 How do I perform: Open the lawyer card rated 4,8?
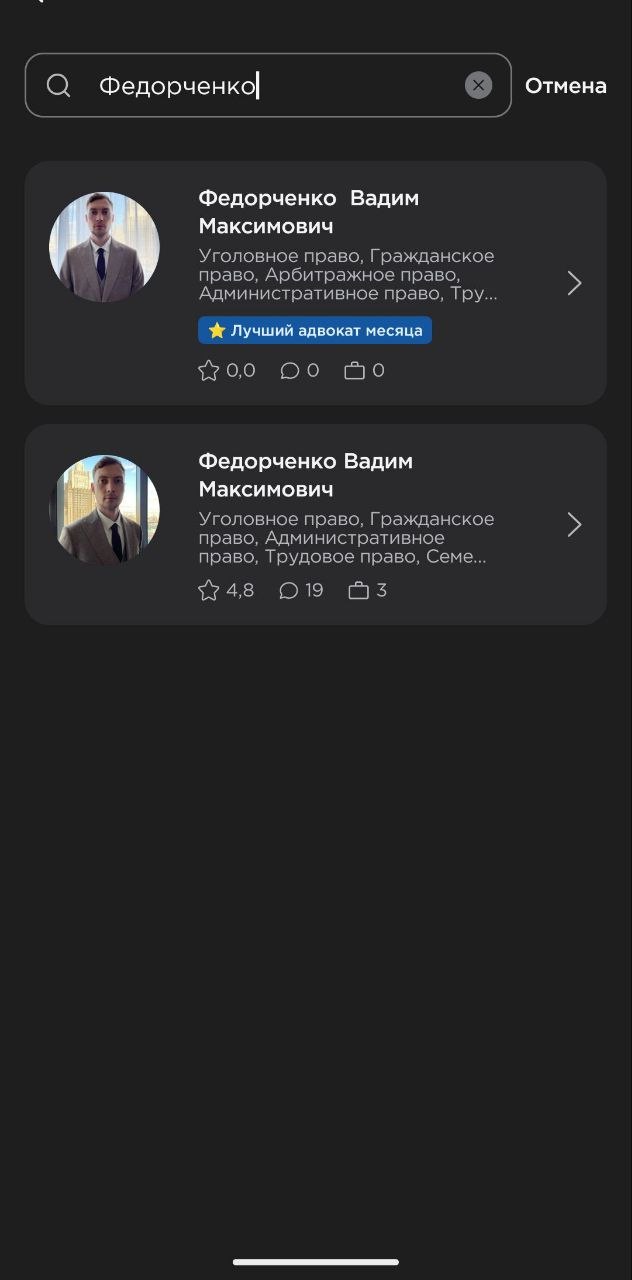point(315,525)
